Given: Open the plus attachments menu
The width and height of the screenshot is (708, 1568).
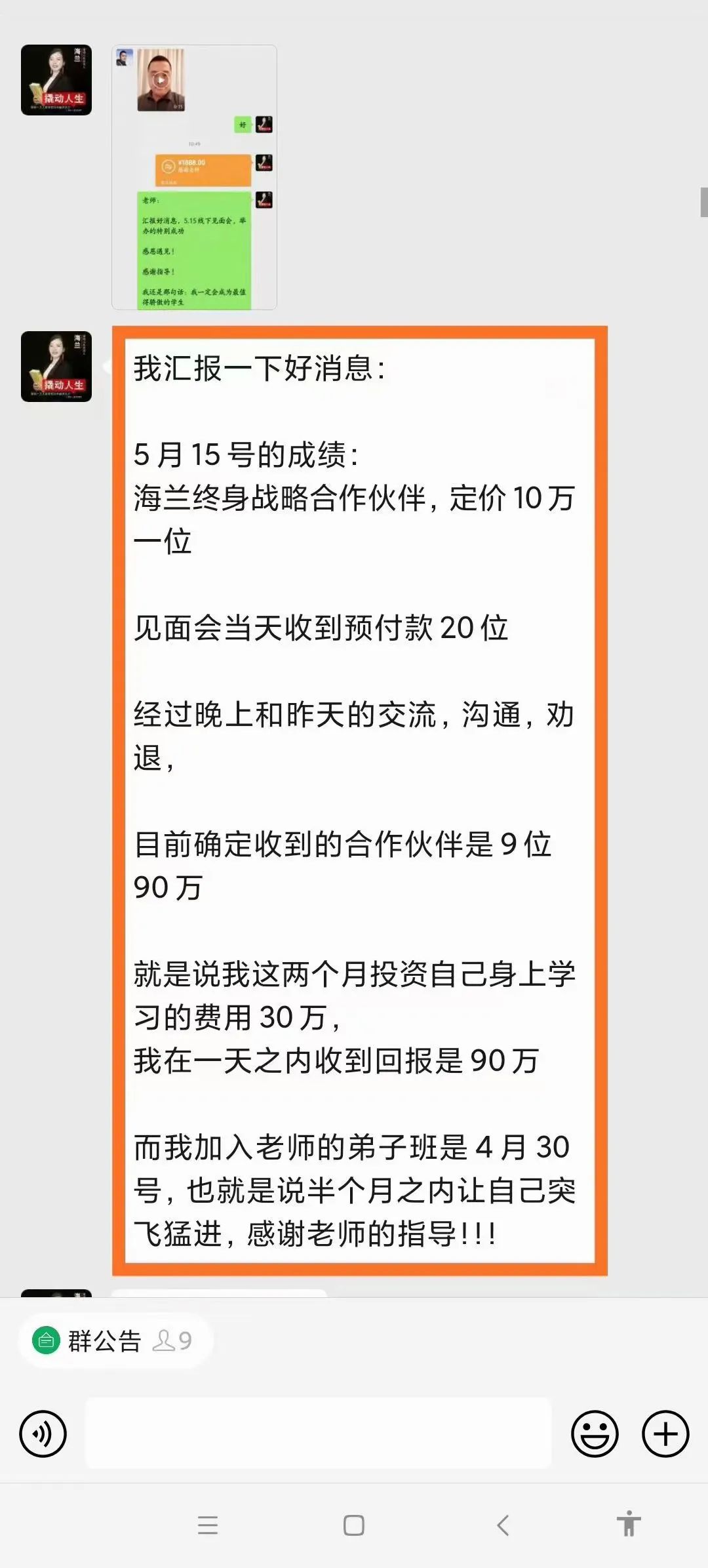Looking at the screenshot, I should tap(665, 1434).
